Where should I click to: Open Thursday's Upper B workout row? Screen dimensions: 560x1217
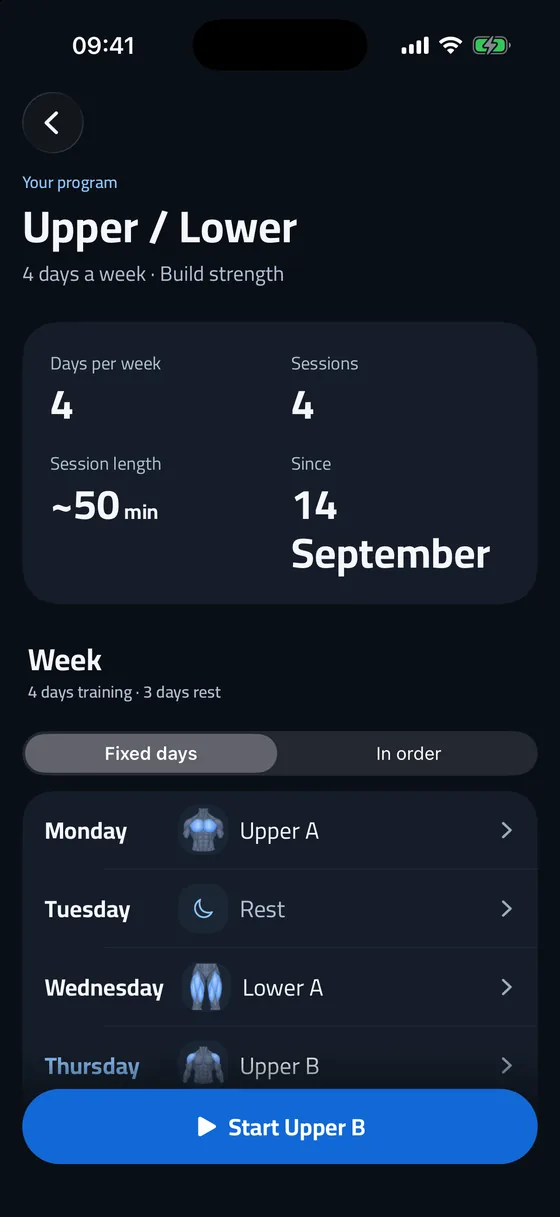tap(280, 1060)
